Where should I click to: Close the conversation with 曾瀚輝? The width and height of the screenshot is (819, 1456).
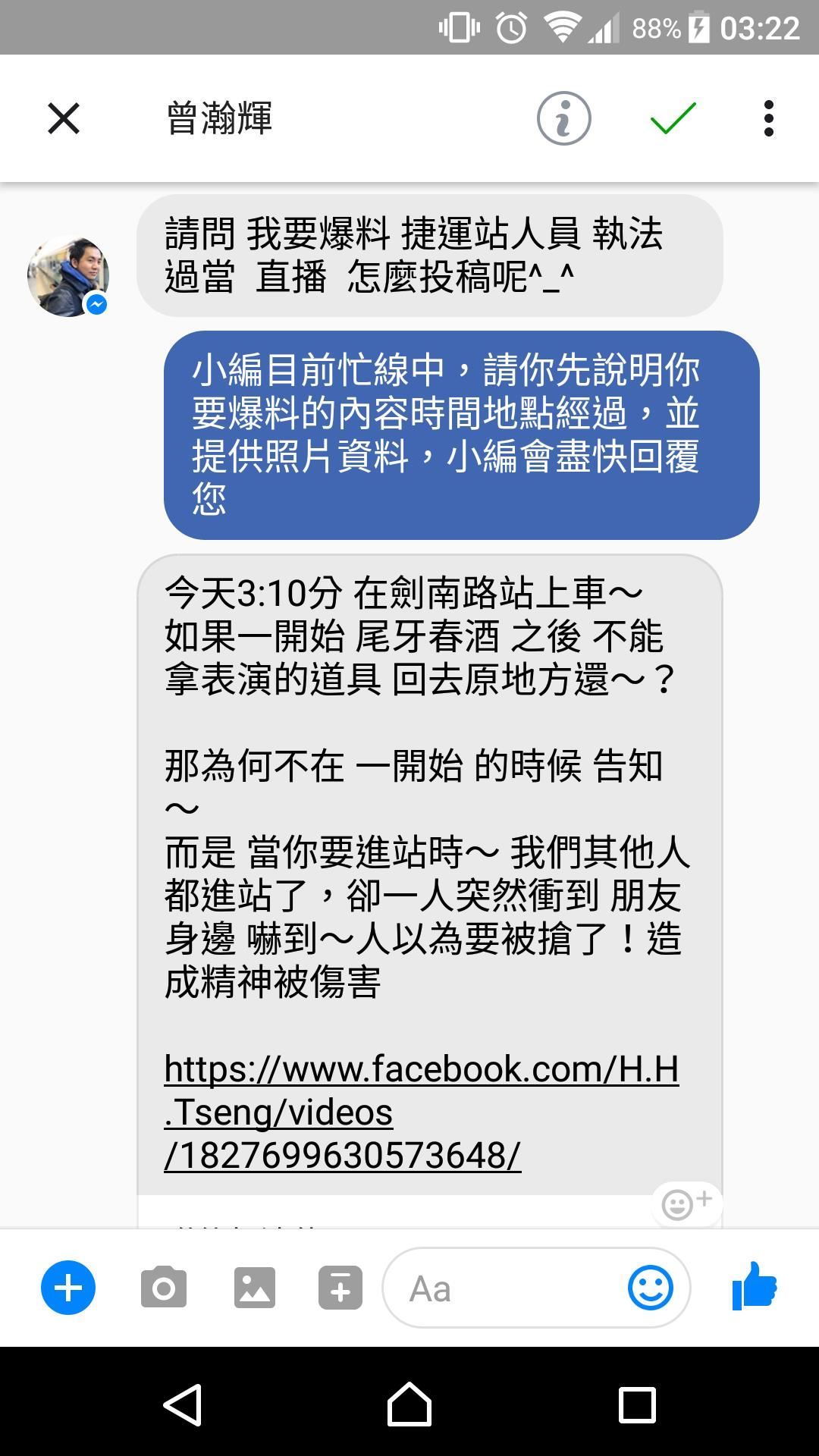(x=64, y=118)
